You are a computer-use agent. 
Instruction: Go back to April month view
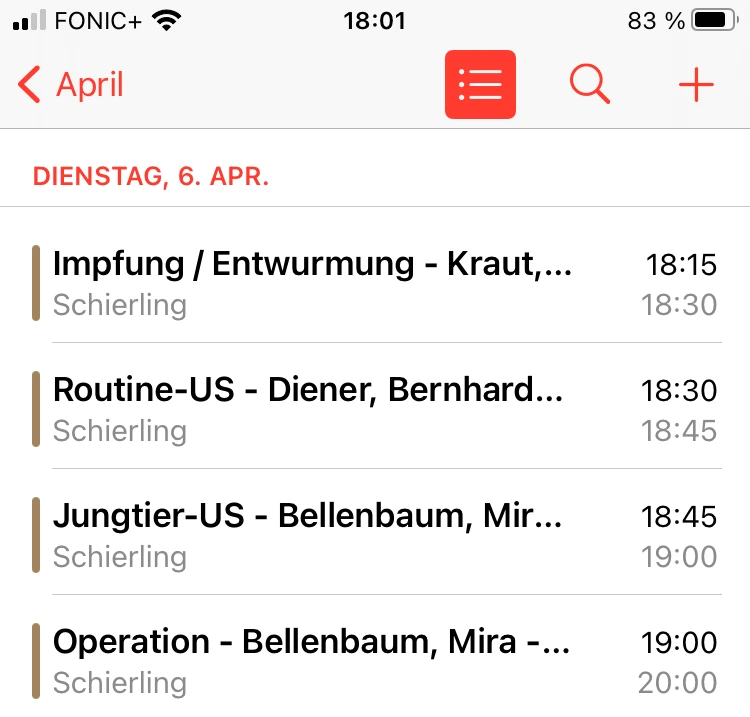click(72, 85)
